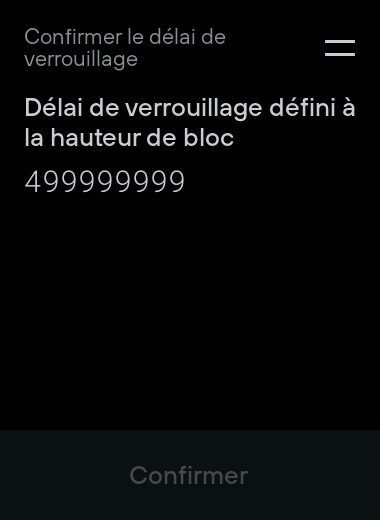Viewport: 380px width, 520px height.
Task: Tap Confirmer to confirm the locktime
Action: click(x=189, y=475)
